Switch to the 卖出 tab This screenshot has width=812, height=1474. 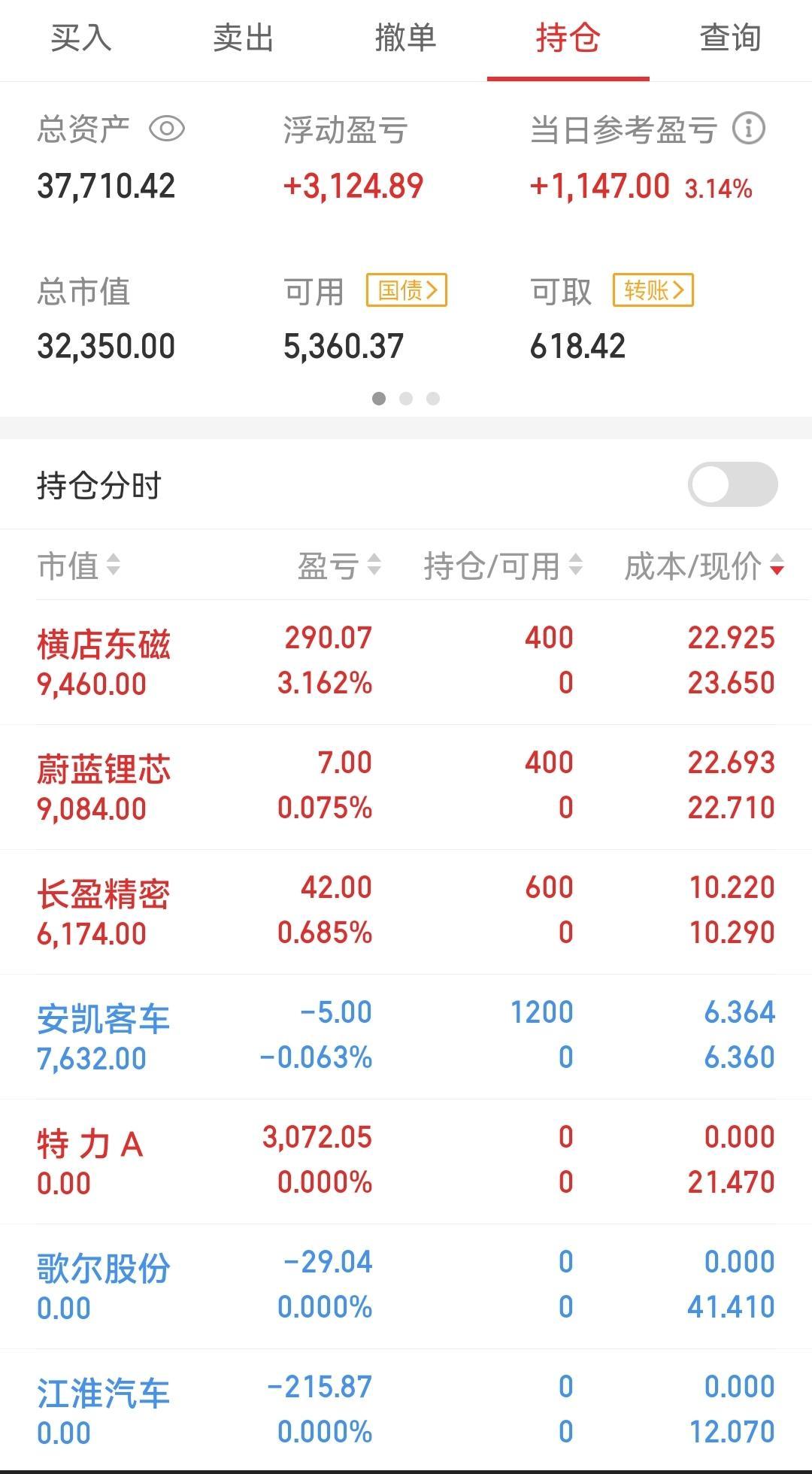[244, 38]
